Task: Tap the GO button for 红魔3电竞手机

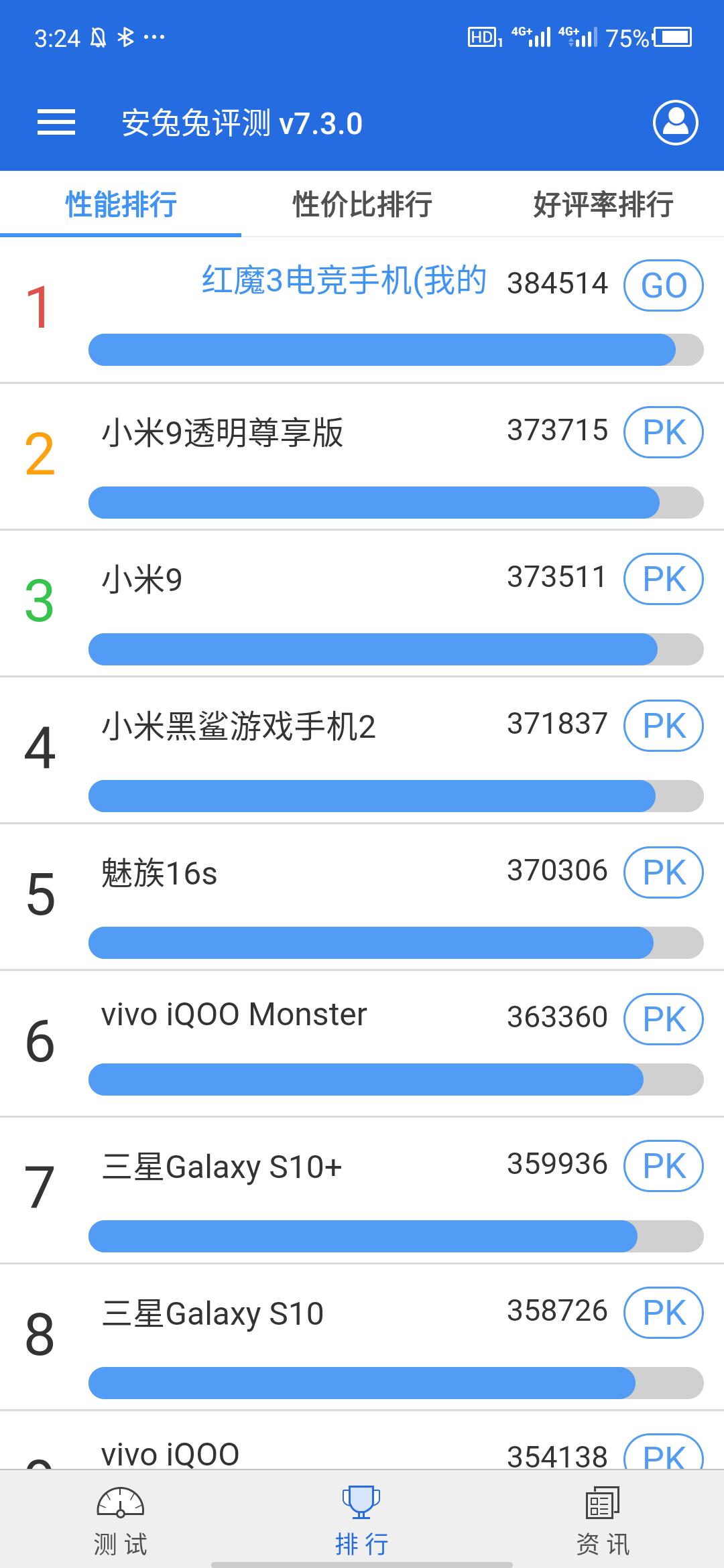Action: pos(664,285)
